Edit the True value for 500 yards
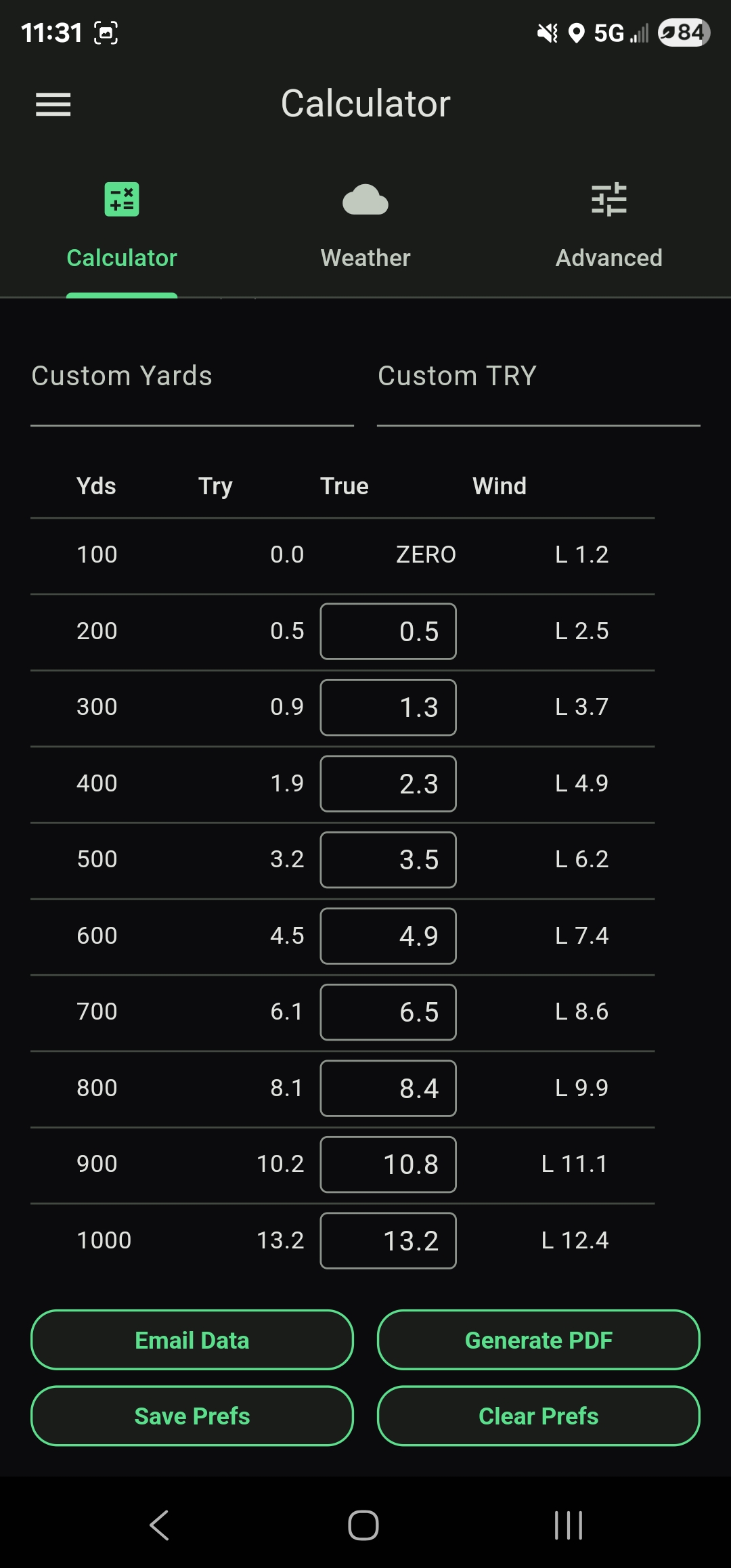Viewport: 731px width, 1568px height. (x=388, y=860)
